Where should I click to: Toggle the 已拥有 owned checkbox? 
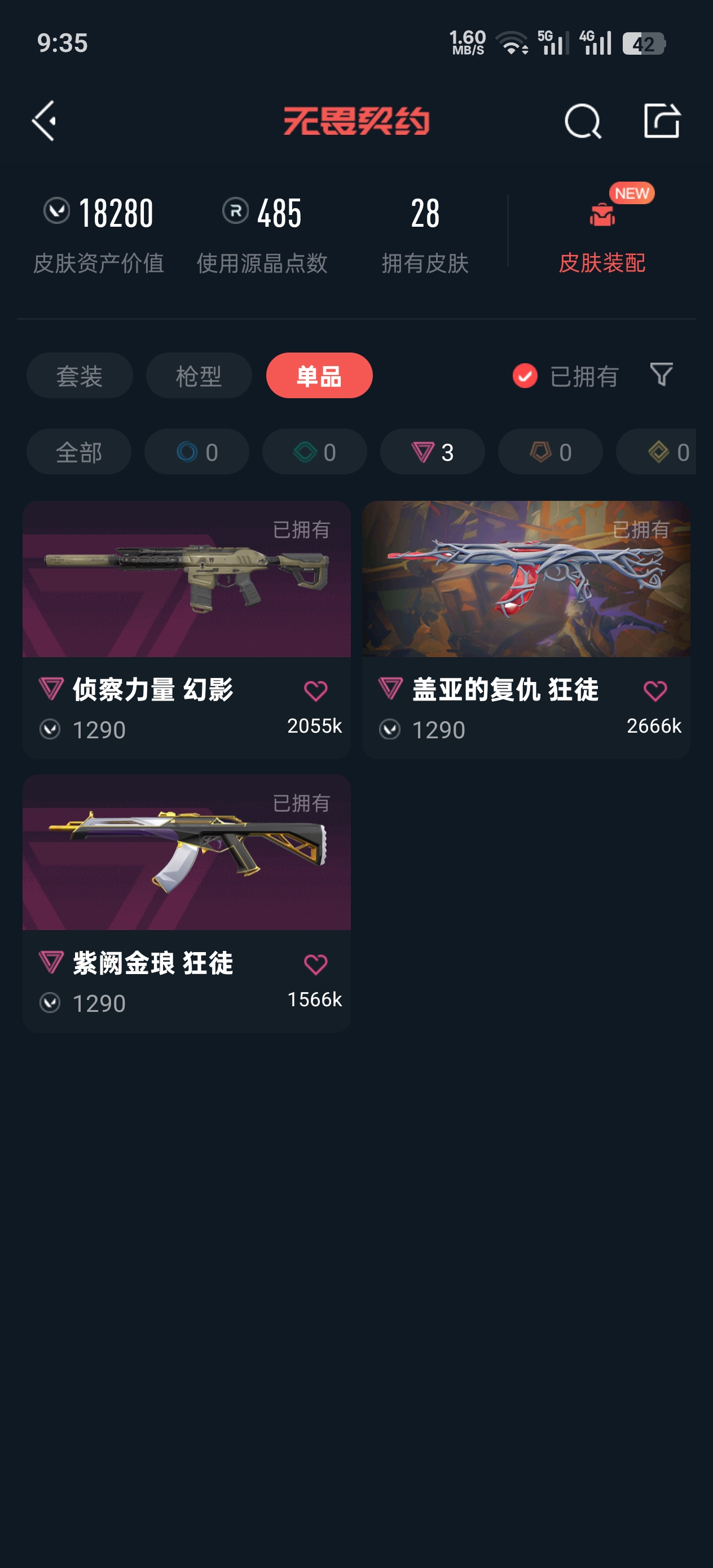[x=525, y=376]
